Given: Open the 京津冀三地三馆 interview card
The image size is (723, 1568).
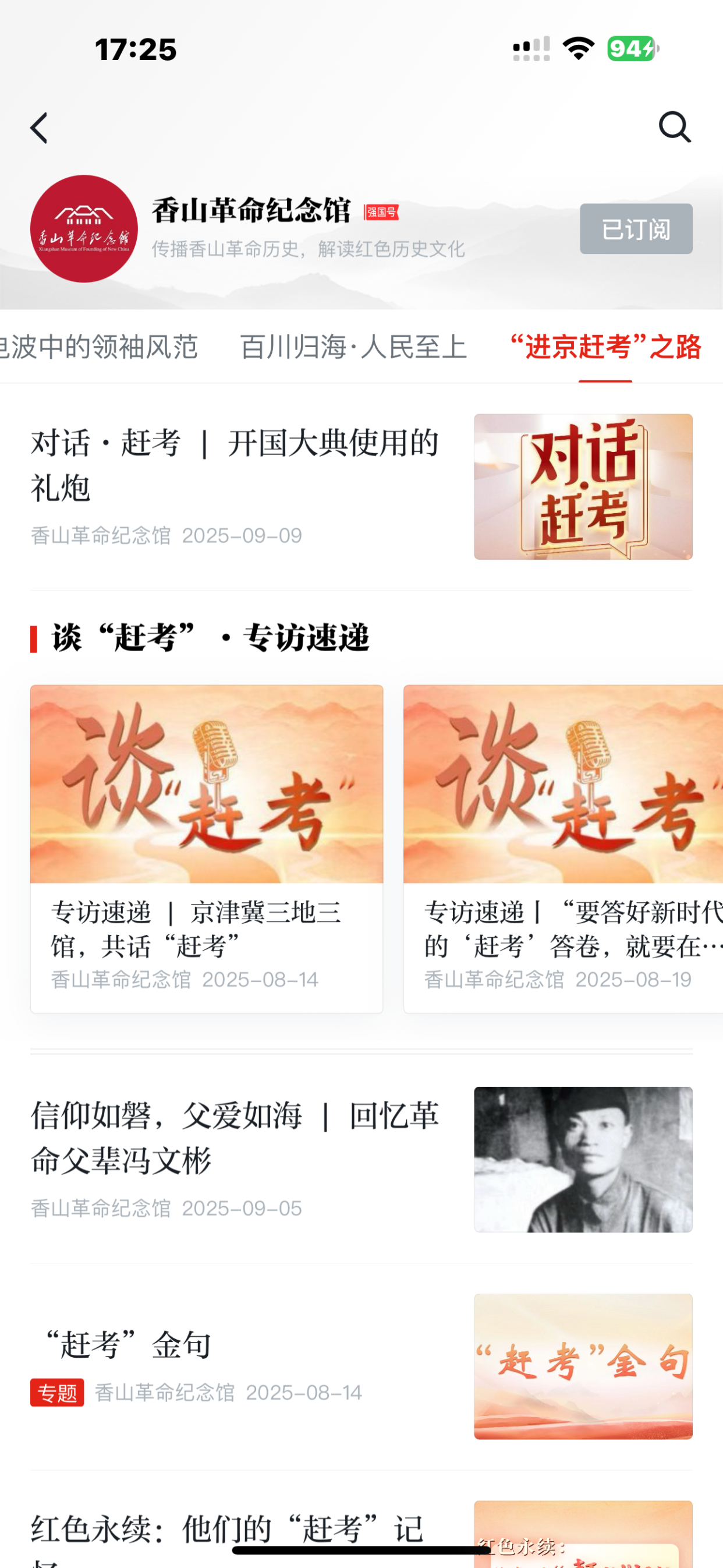Looking at the screenshot, I should [206, 849].
